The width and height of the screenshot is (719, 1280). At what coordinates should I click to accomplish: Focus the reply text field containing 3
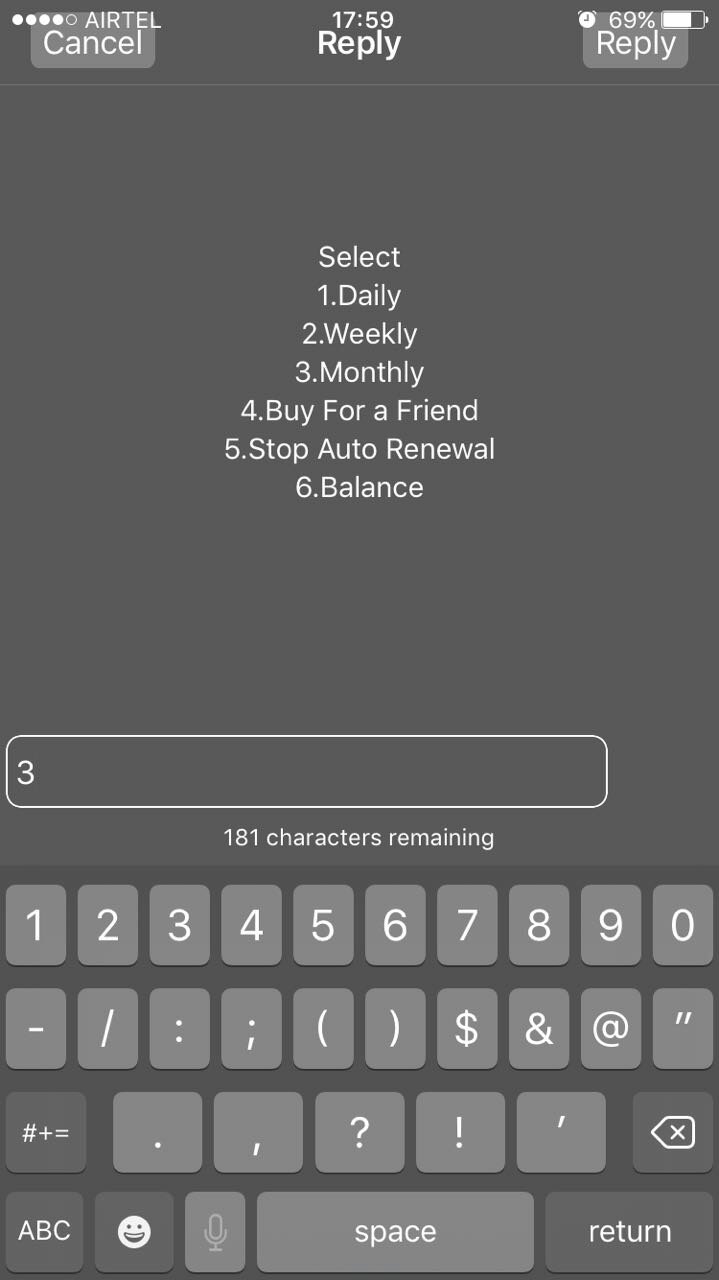click(x=306, y=771)
